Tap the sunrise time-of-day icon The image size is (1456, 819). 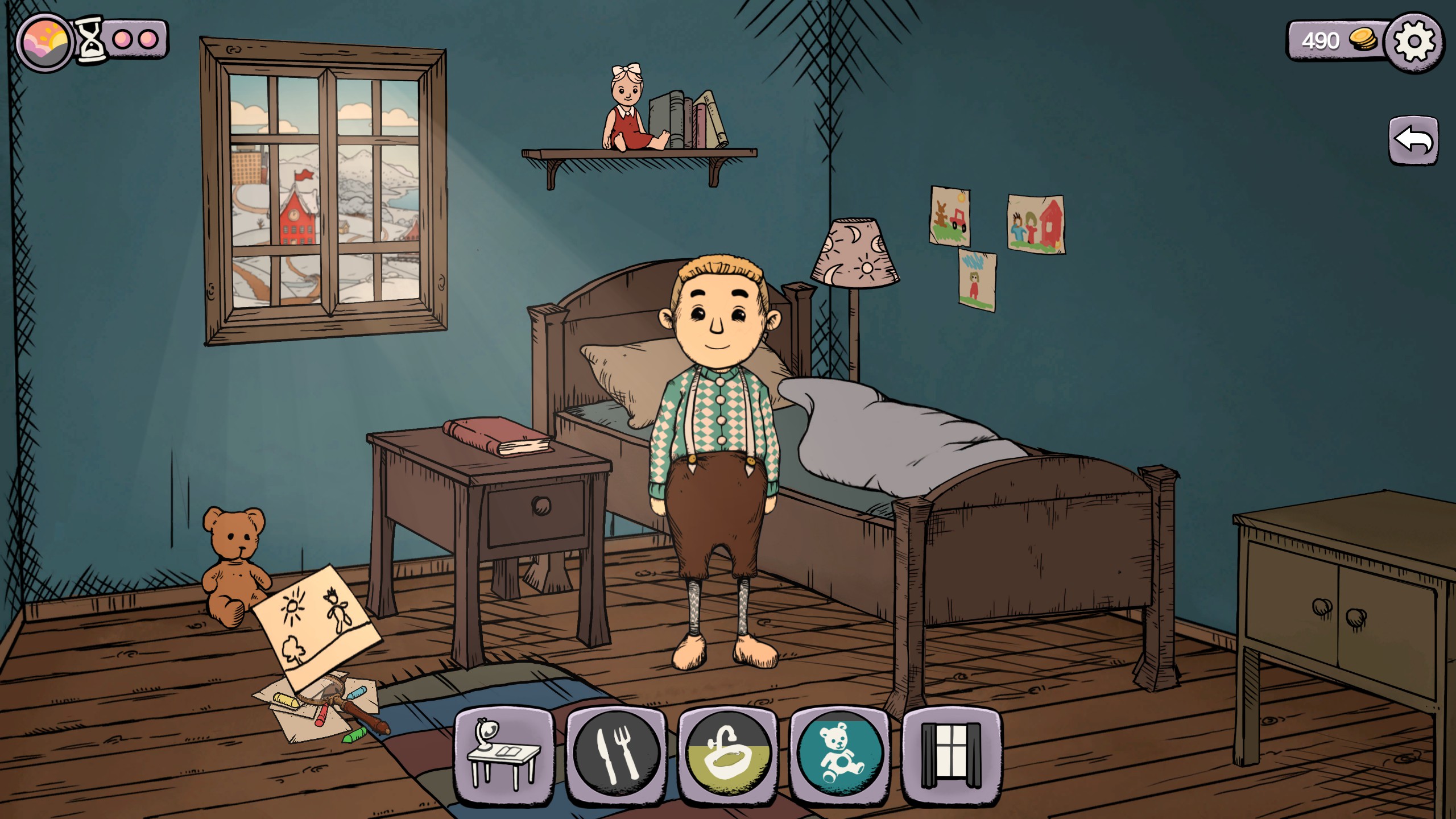[x=44, y=42]
